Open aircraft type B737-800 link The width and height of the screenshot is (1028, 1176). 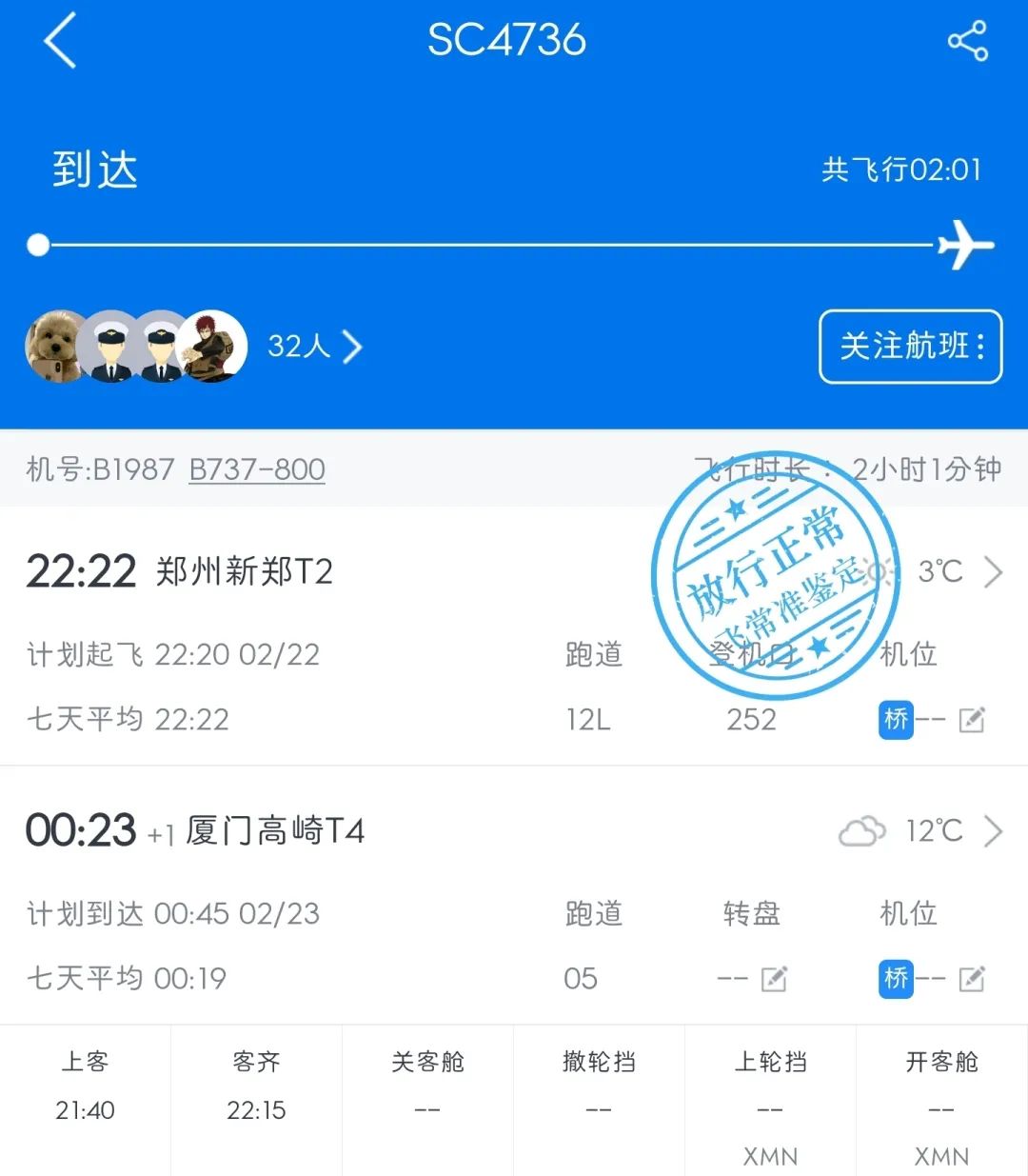pyautogui.click(x=257, y=469)
